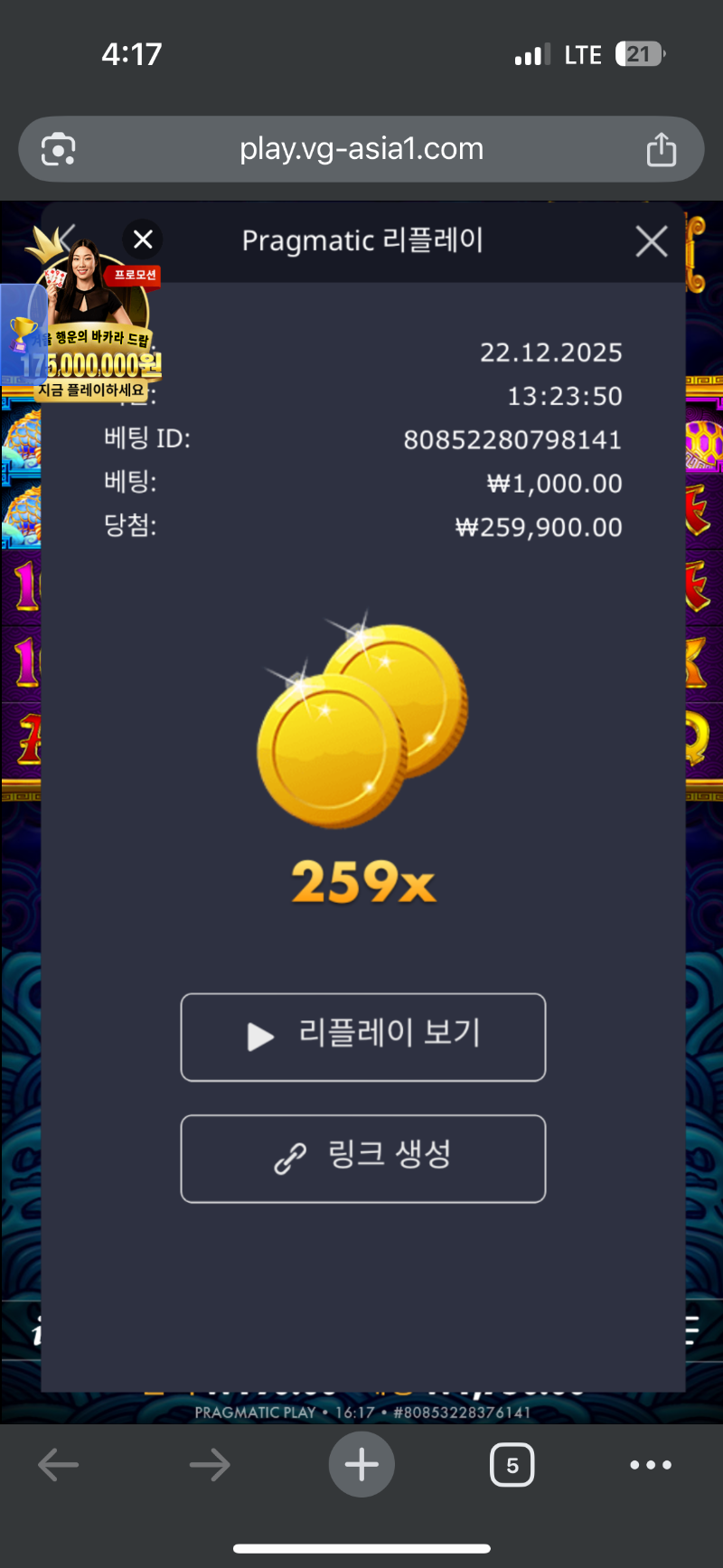The width and height of the screenshot is (723, 1568).
Task: Go back to the previous page
Action: pos(59,1465)
